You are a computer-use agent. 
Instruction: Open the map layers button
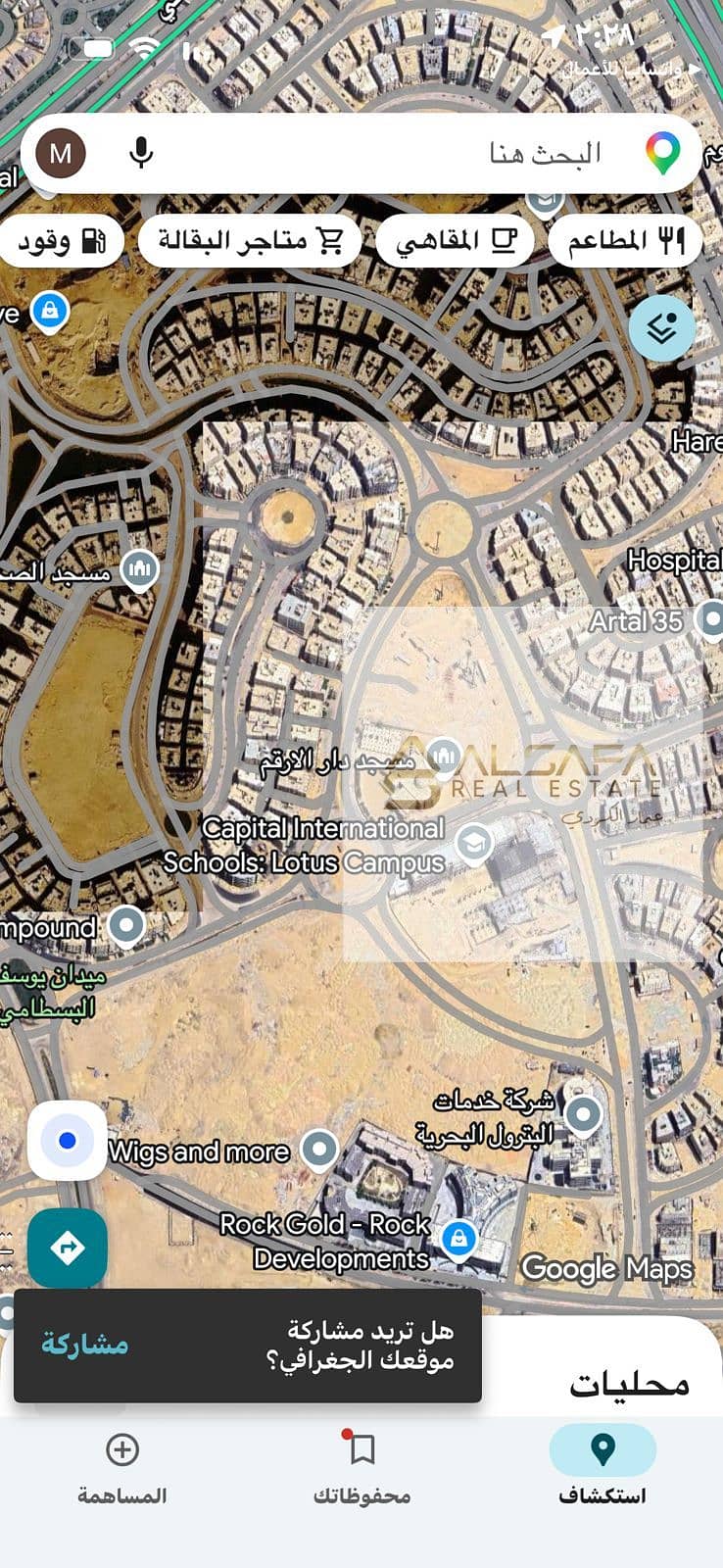tap(662, 327)
